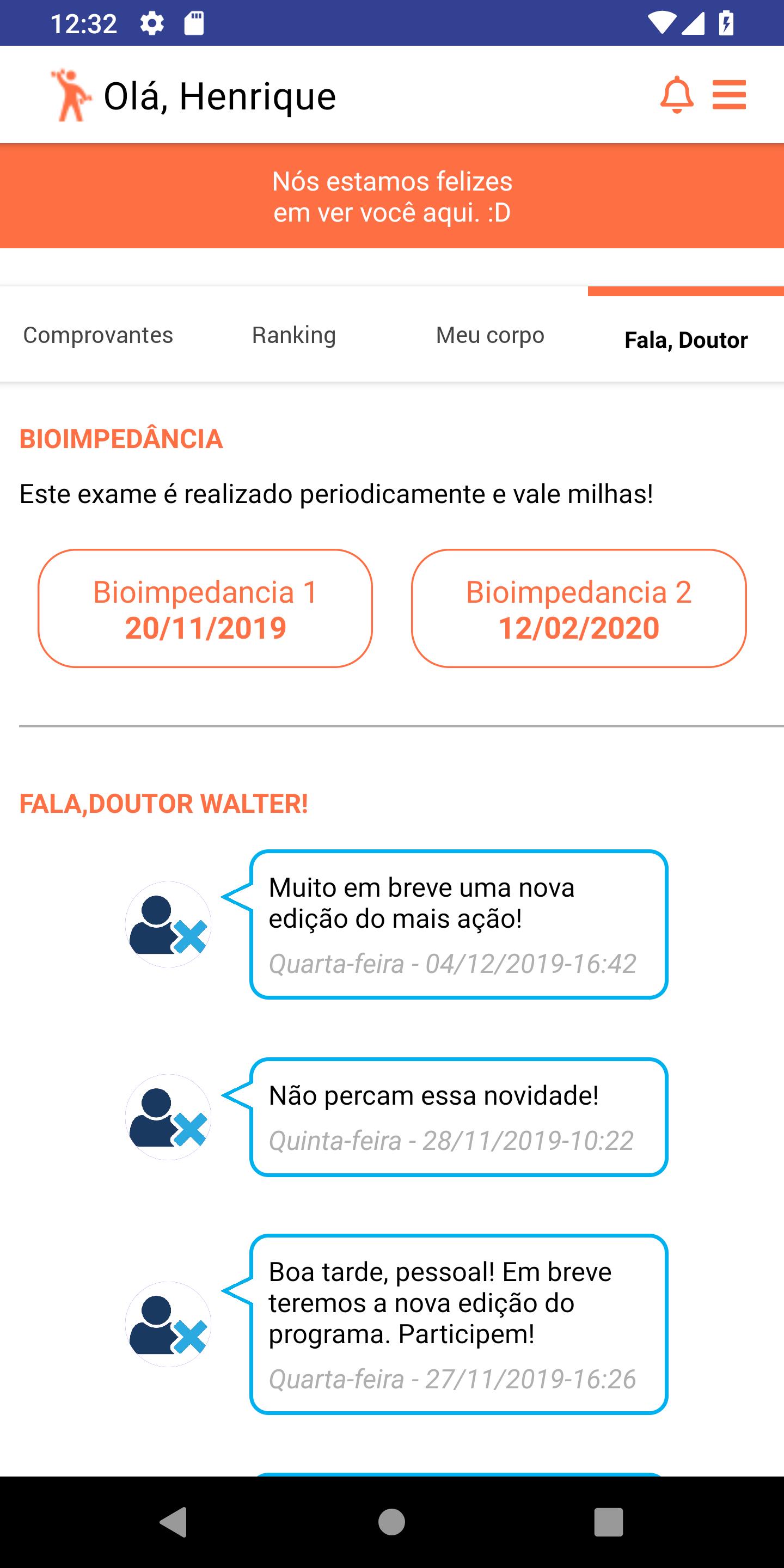Open Bioimpedancia 2 from 12/02/2020
784x1568 pixels.
tap(579, 609)
